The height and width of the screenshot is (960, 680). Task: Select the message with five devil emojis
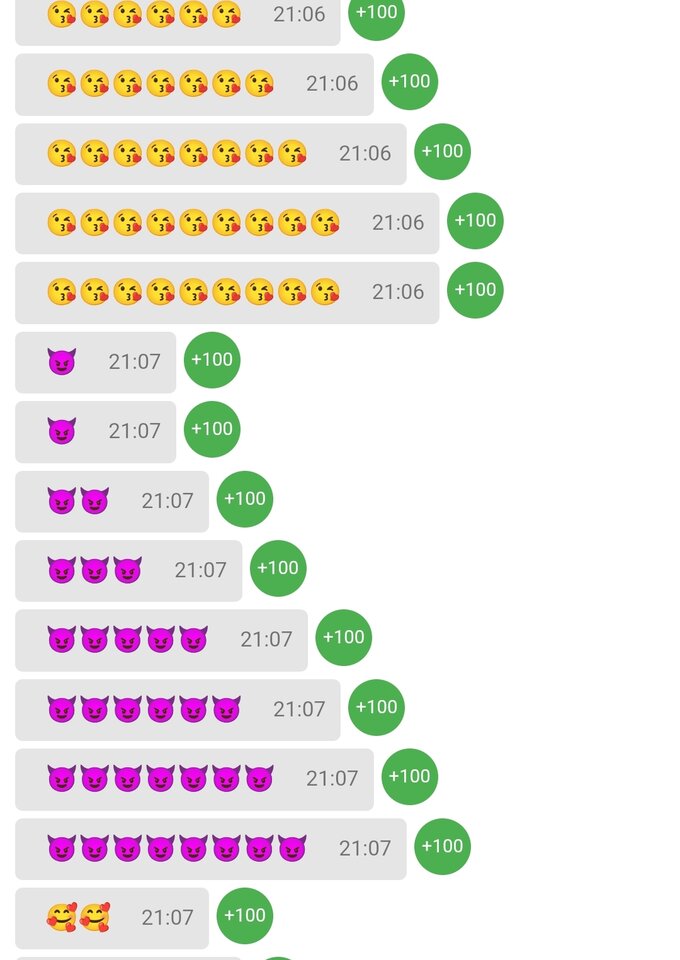pyautogui.click(x=161, y=640)
